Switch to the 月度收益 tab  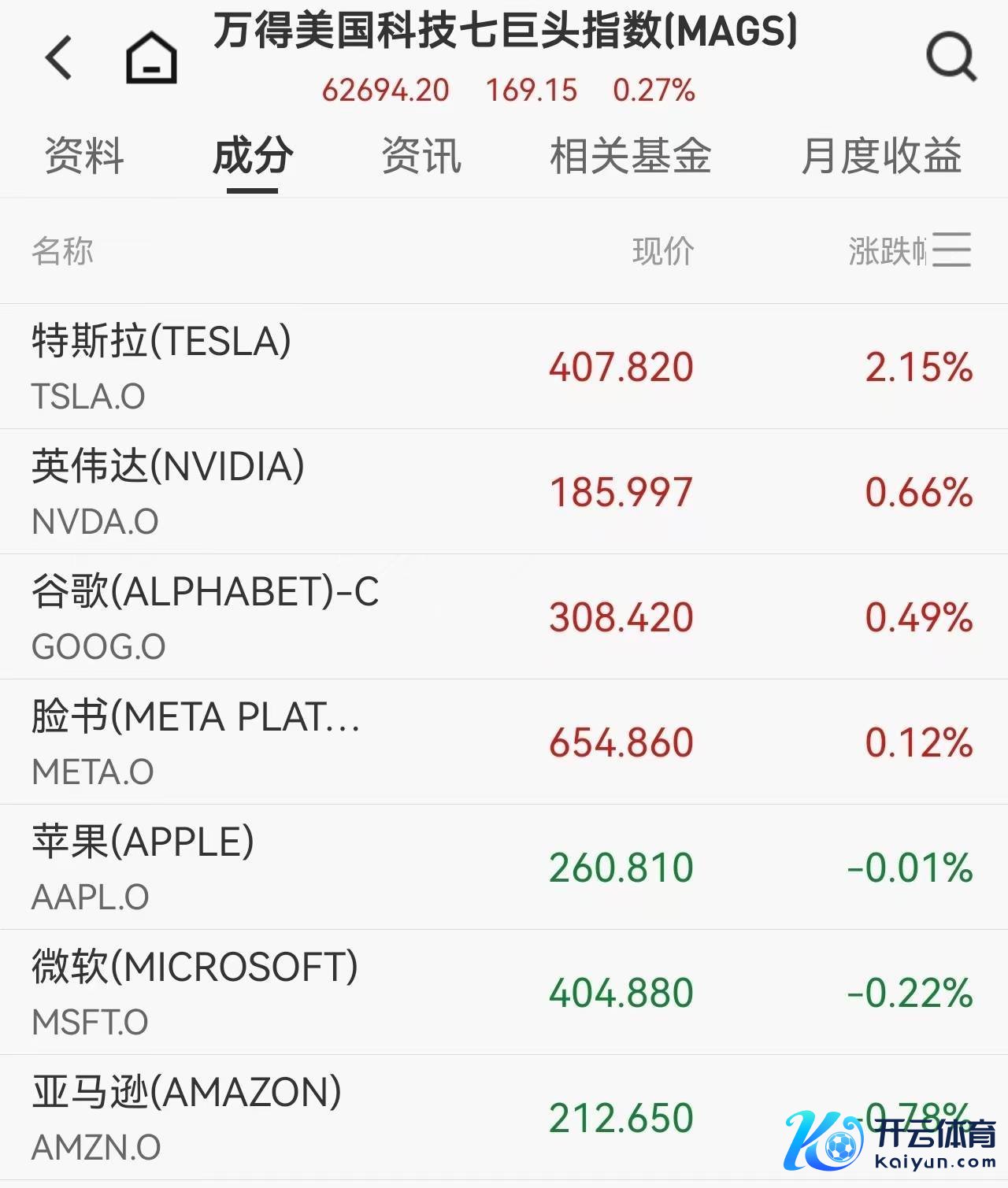[x=881, y=155]
